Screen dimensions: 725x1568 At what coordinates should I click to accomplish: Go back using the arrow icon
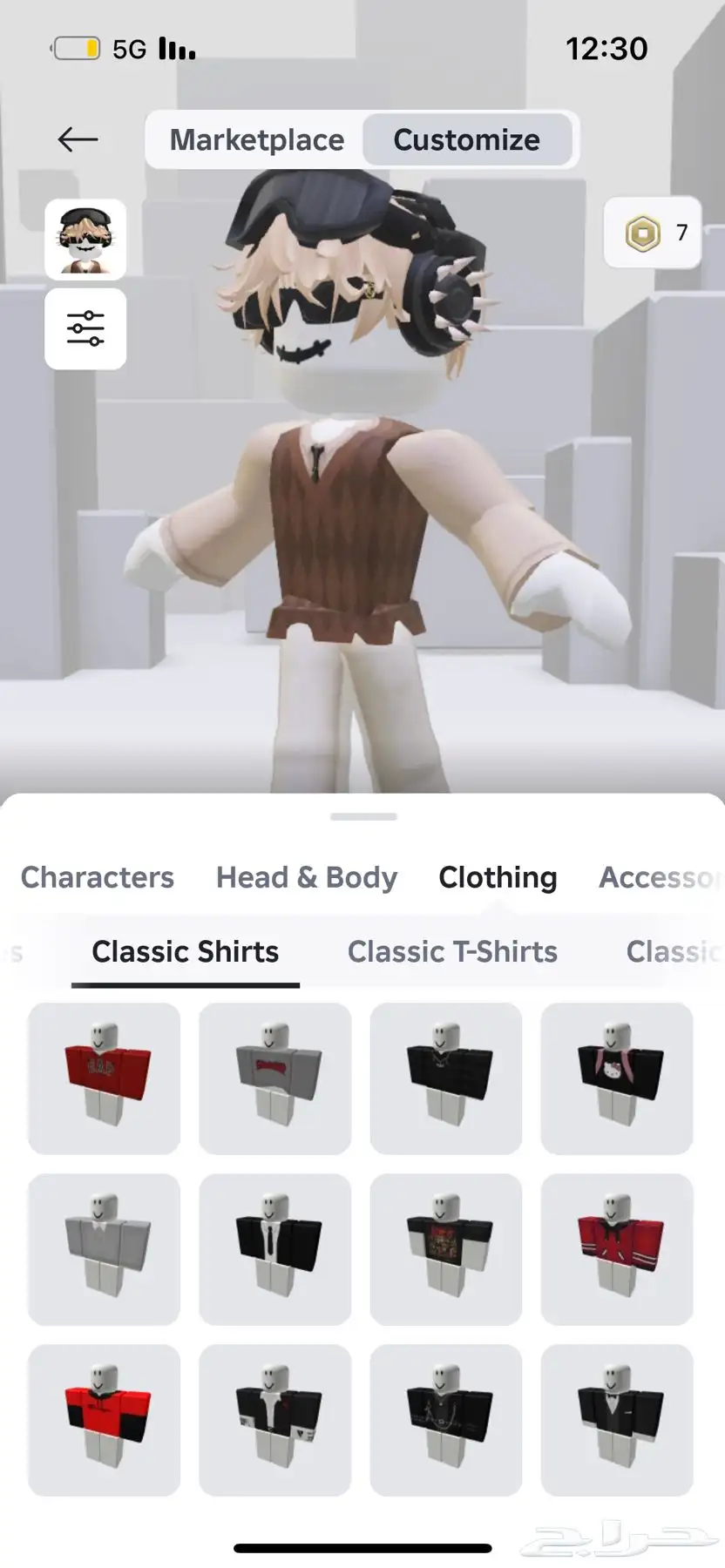click(x=78, y=139)
